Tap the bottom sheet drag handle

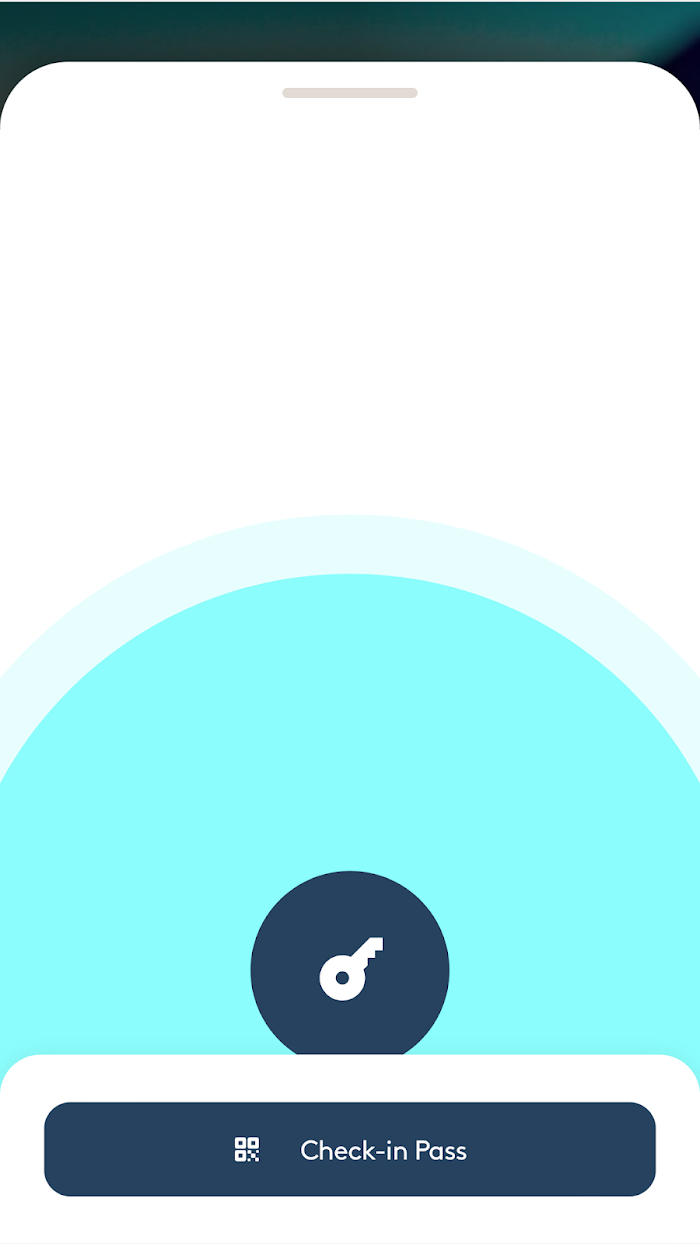coord(350,93)
